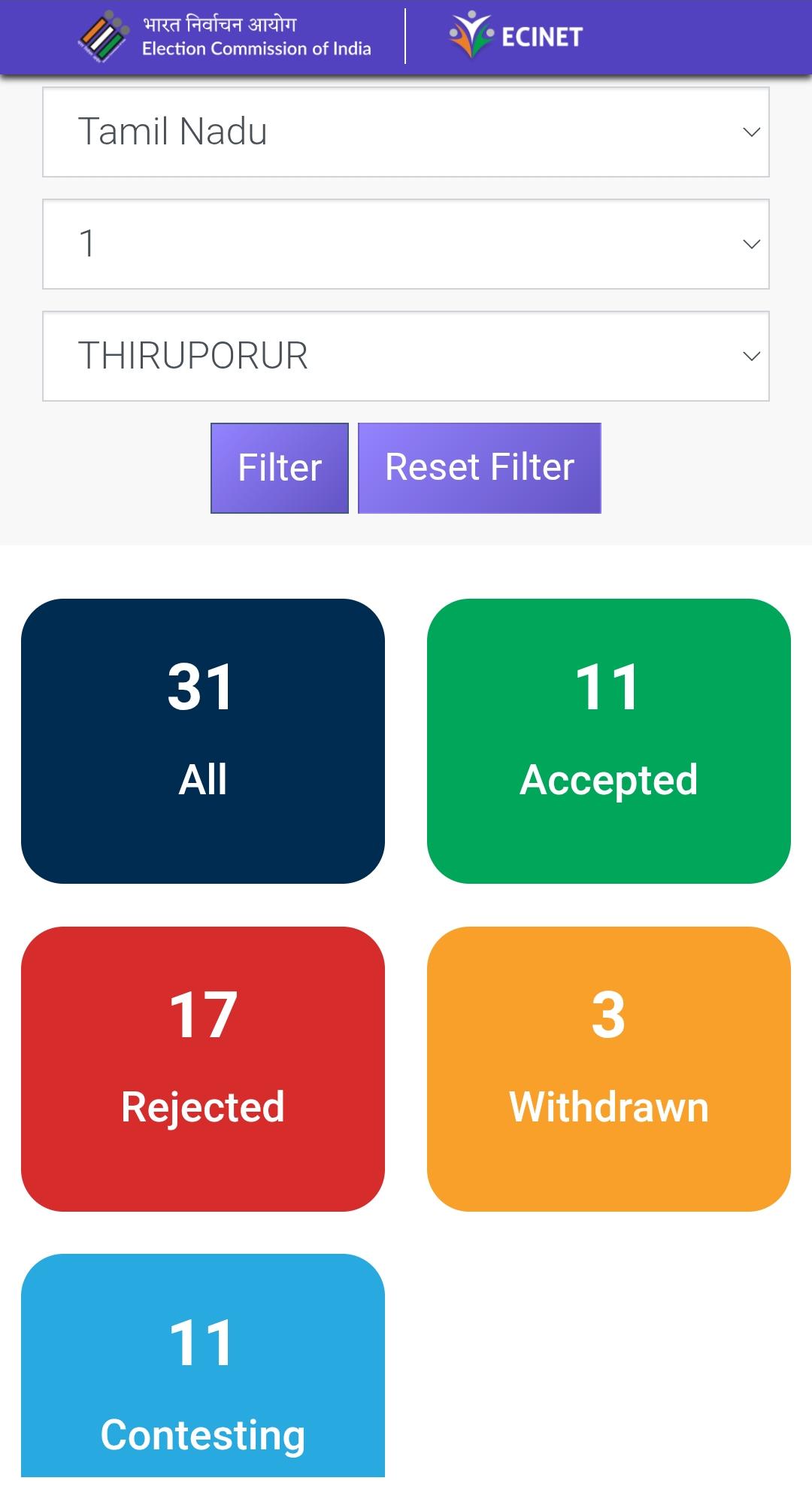View the Accepted nominations card
The image size is (812, 1490).
coord(609,741)
